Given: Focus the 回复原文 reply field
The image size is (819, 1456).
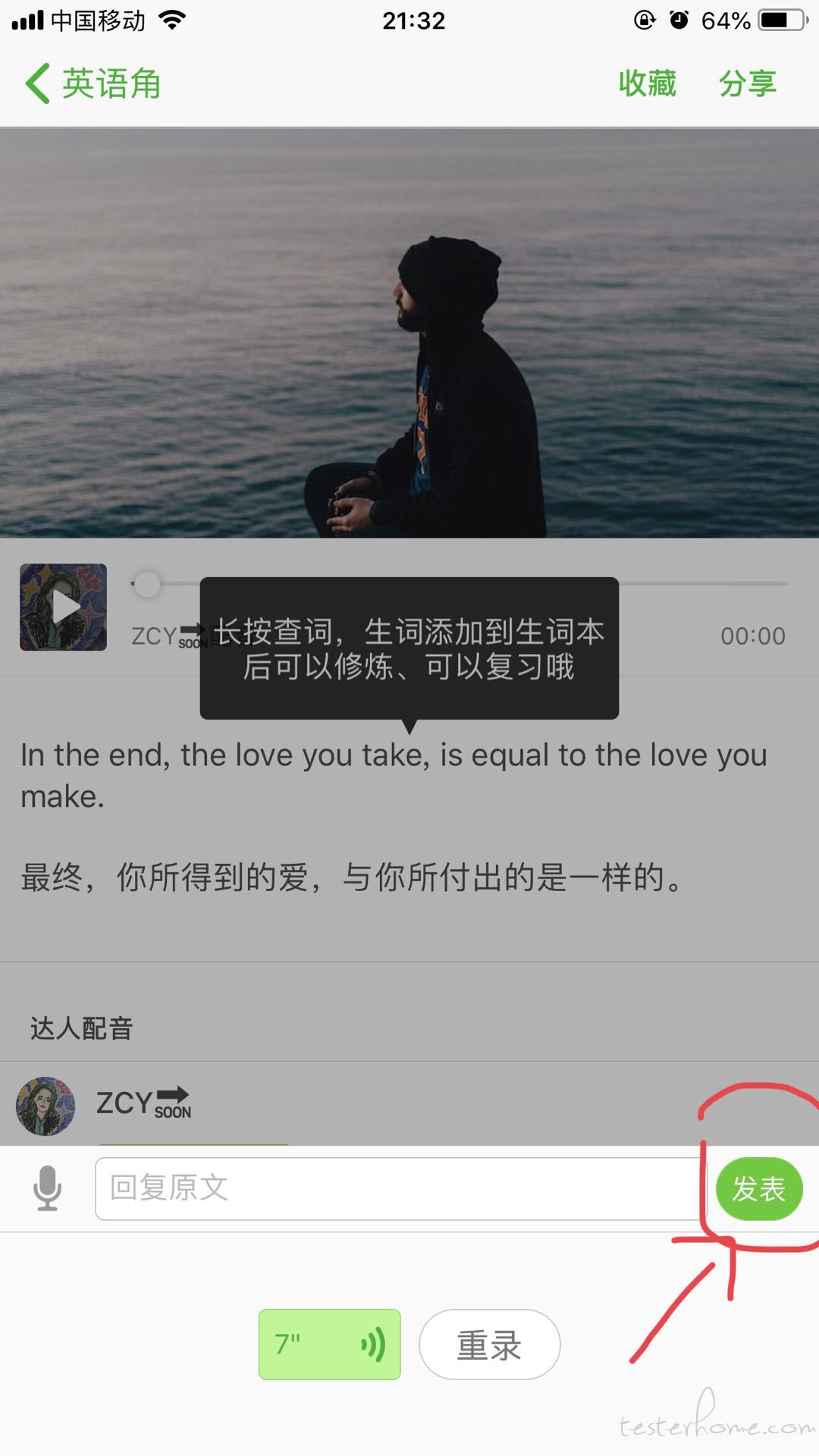Looking at the screenshot, I should [396, 1188].
